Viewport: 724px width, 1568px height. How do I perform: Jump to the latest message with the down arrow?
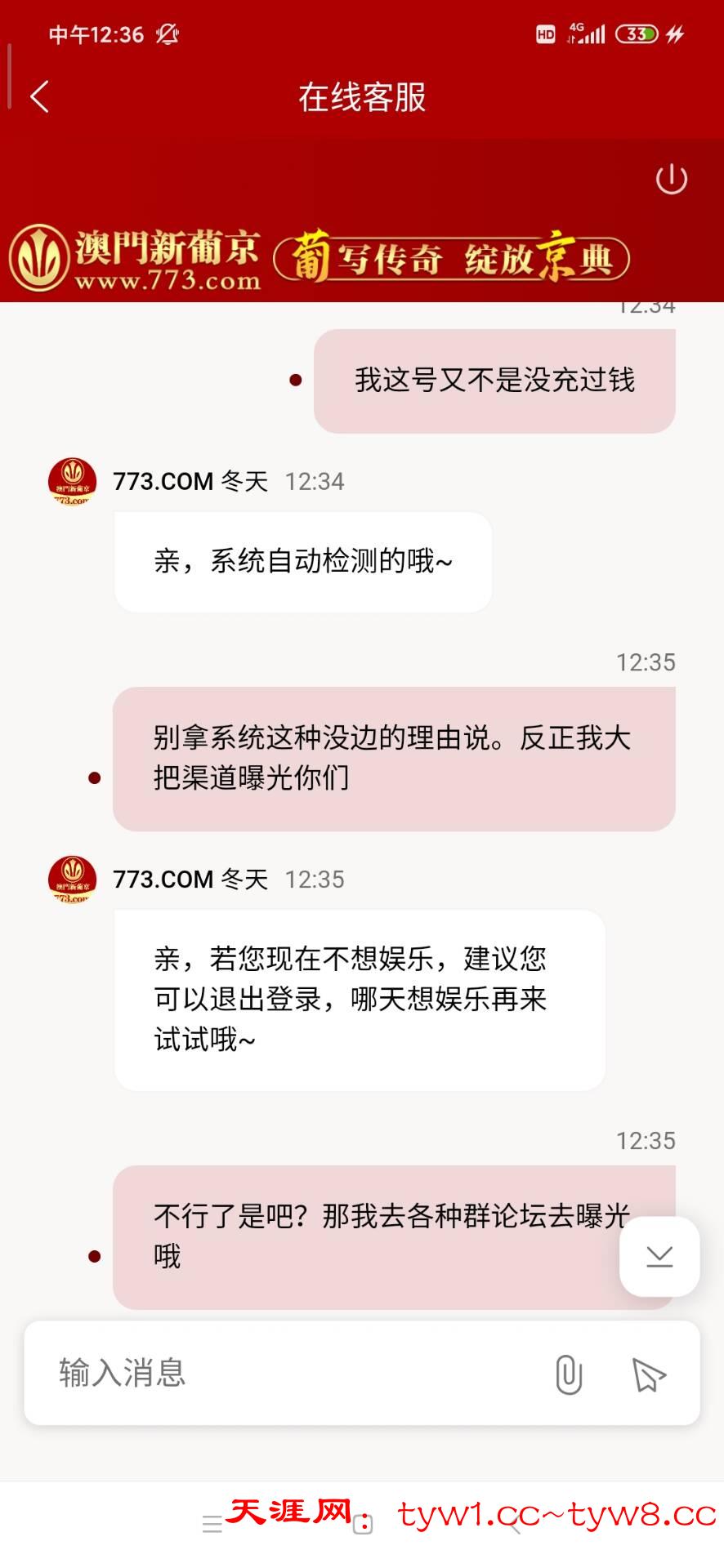659,1256
